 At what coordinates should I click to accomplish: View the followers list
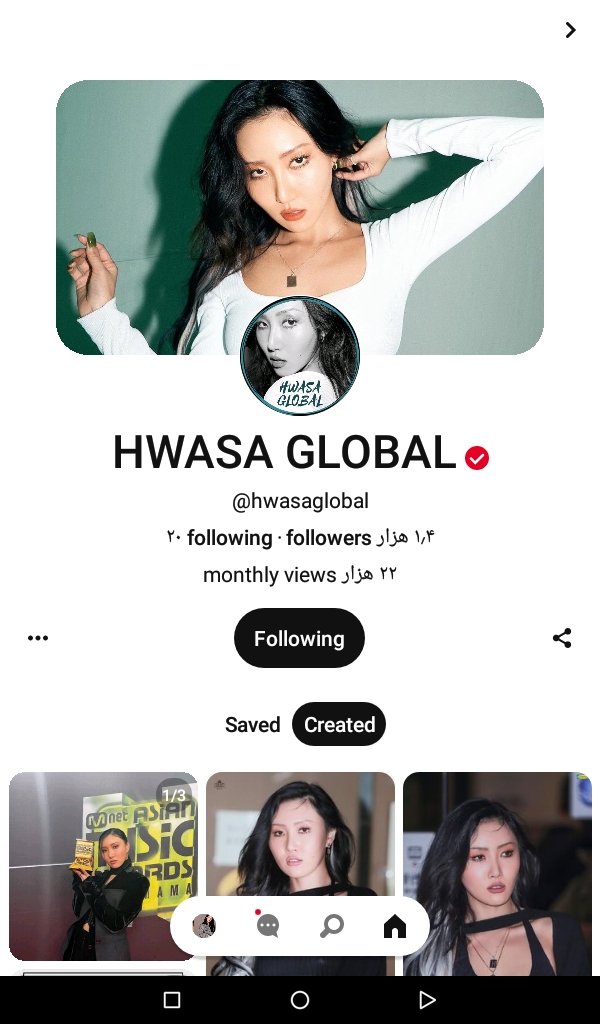[360, 538]
